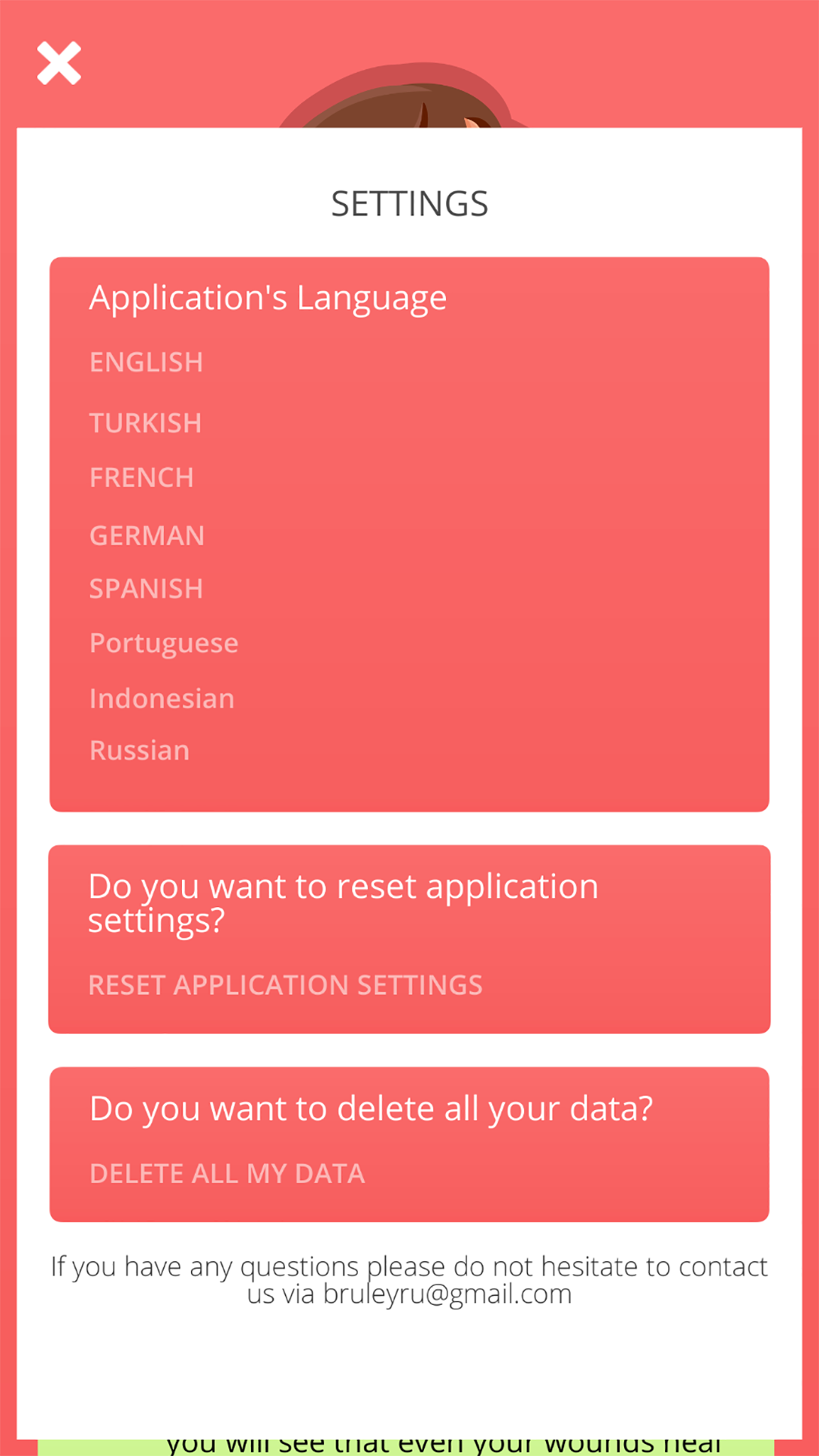Set application language to German
This screenshot has height=1456, width=819.
(147, 536)
